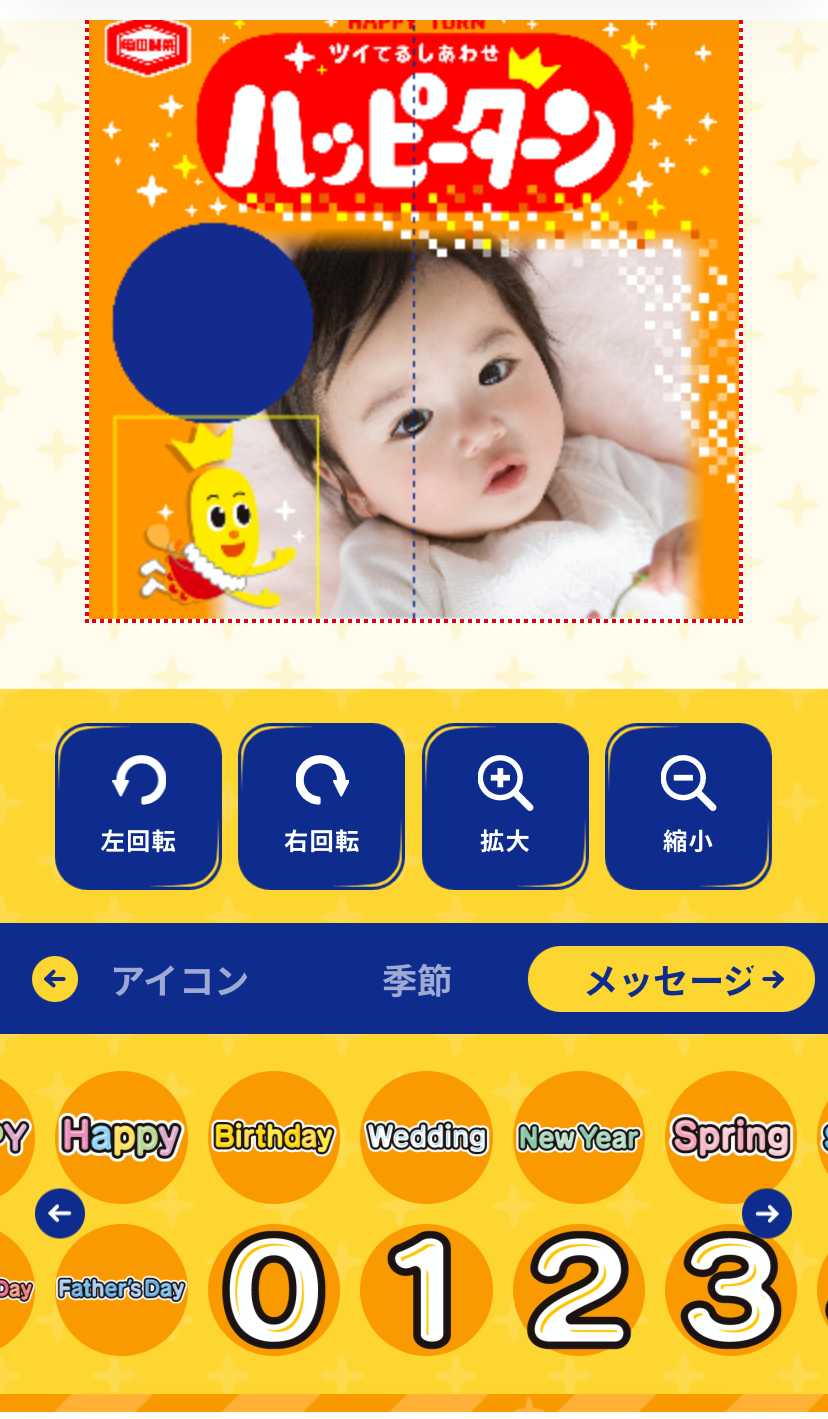Viewport: 828px width, 1419px height.
Task: Add the Father's Day stamp
Action: pyautogui.click(x=121, y=1289)
